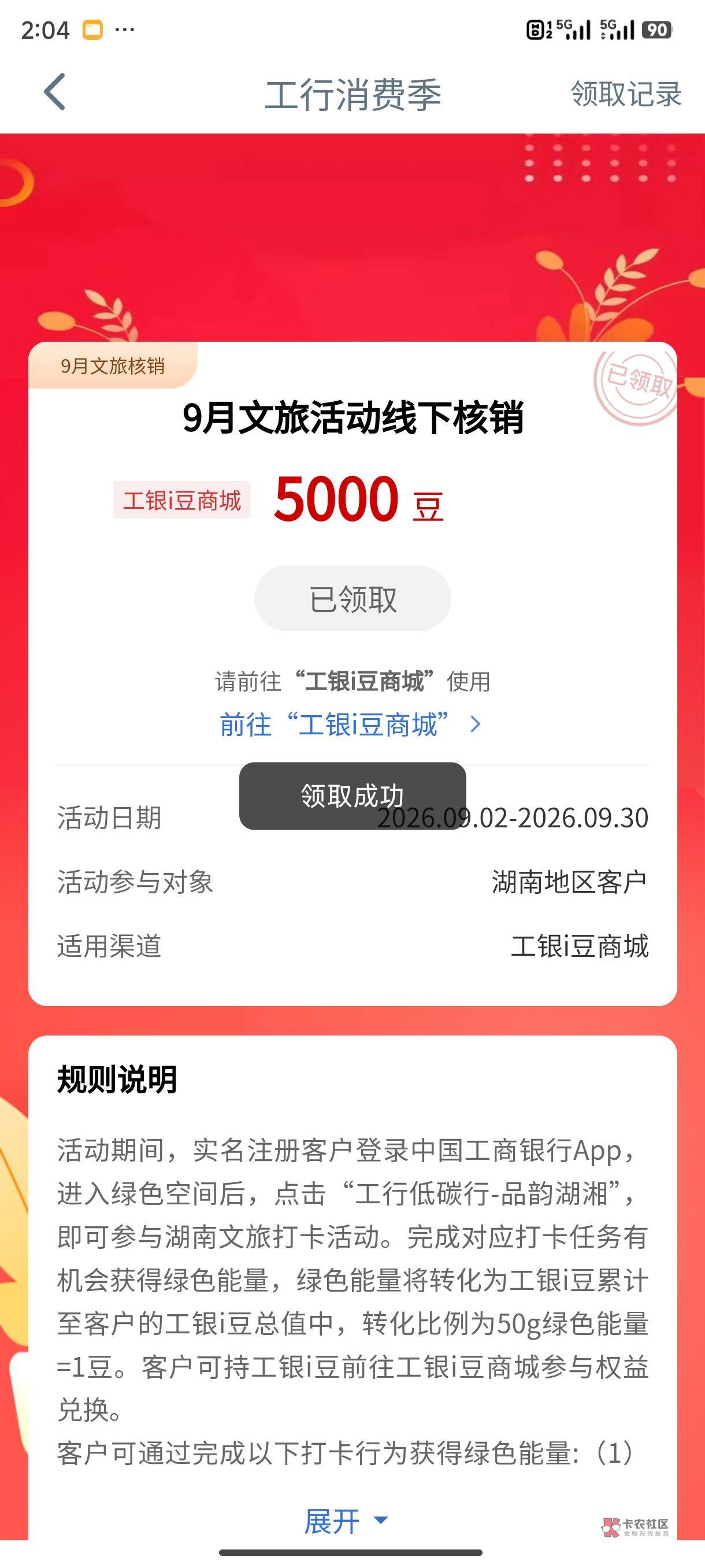Expand the rules with 展开
This screenshot has width=705, height=1568.
click(x=346, y=1522)
